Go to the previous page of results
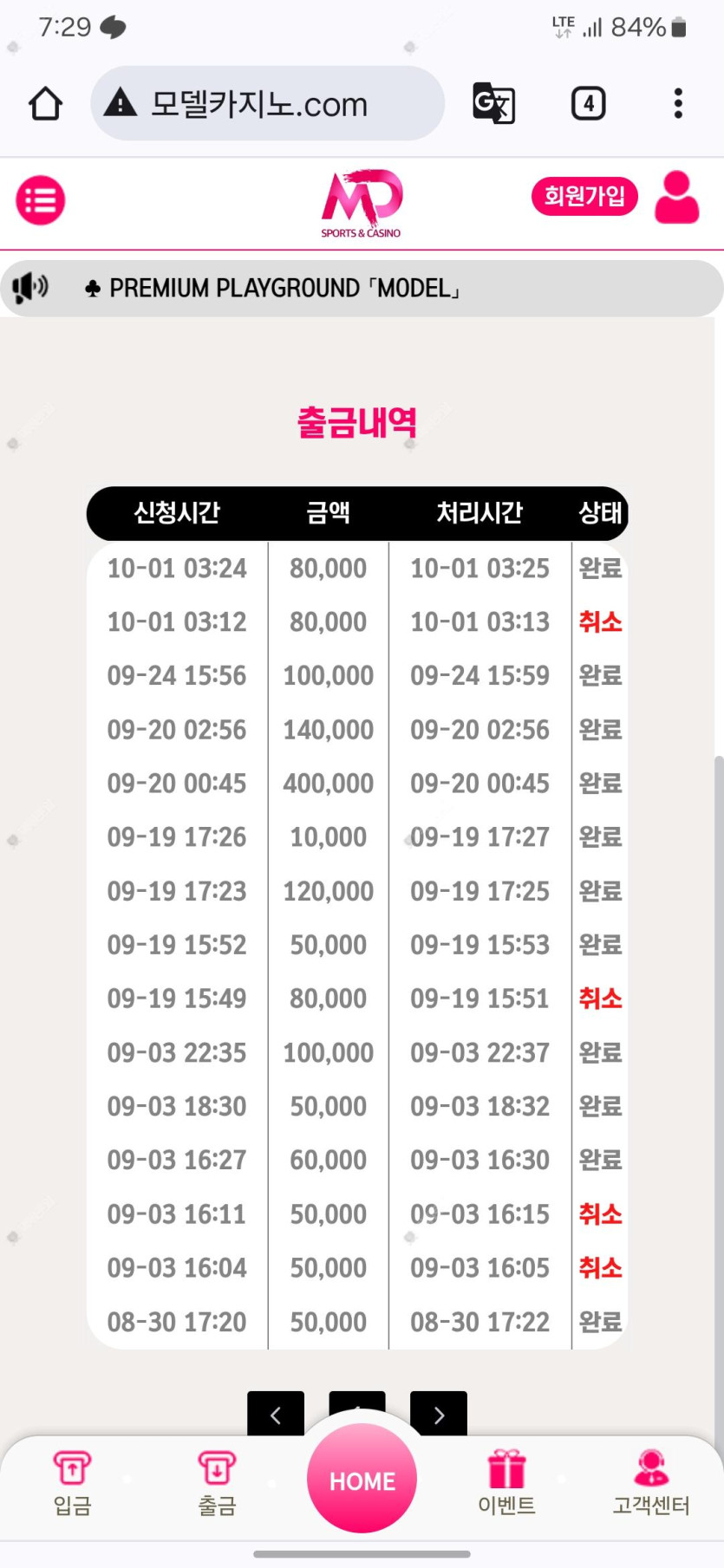724x1568 pixels. tap(276, 1414)
